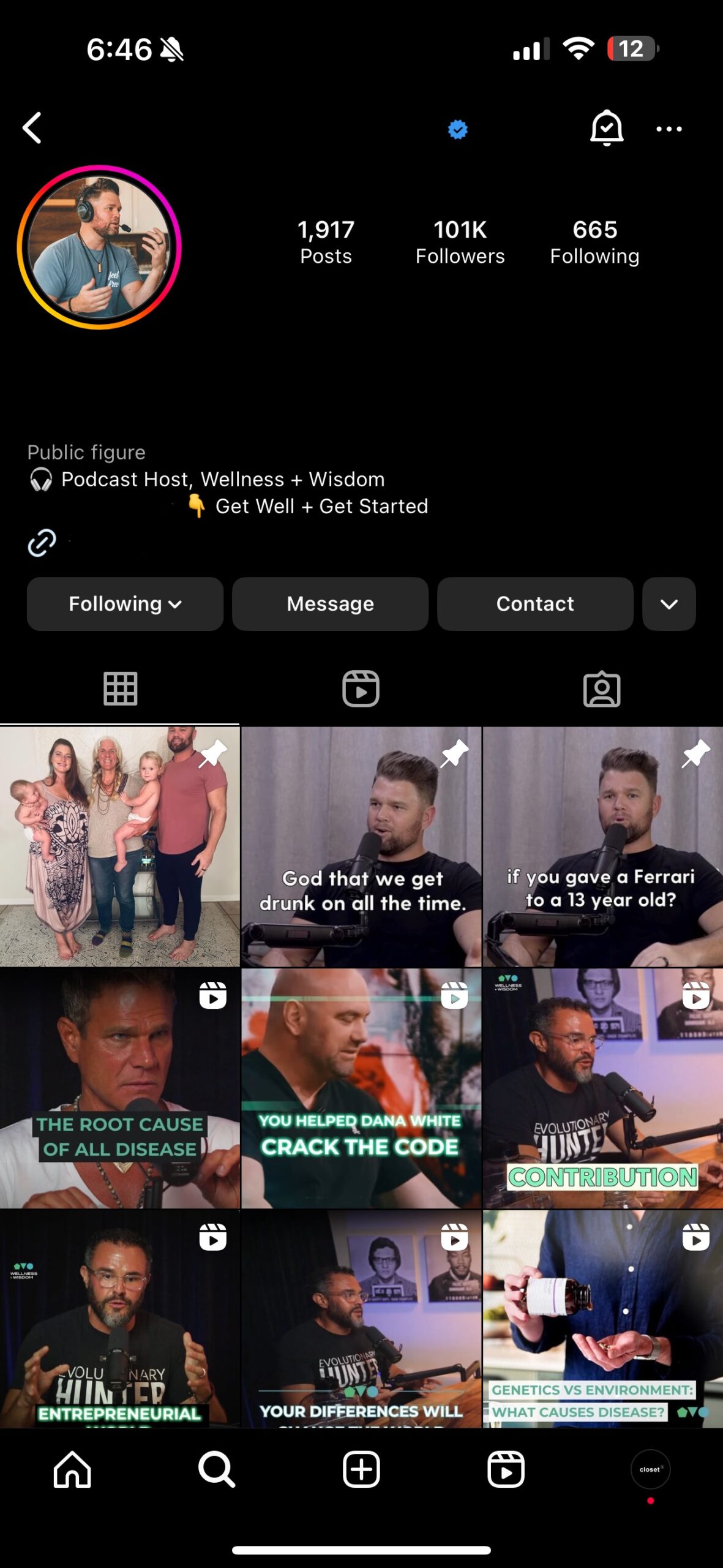Image resolution: width=723 pixels, height=1568 pixels.
Task: Go to the Home feed
Action: pos(72,1469)
